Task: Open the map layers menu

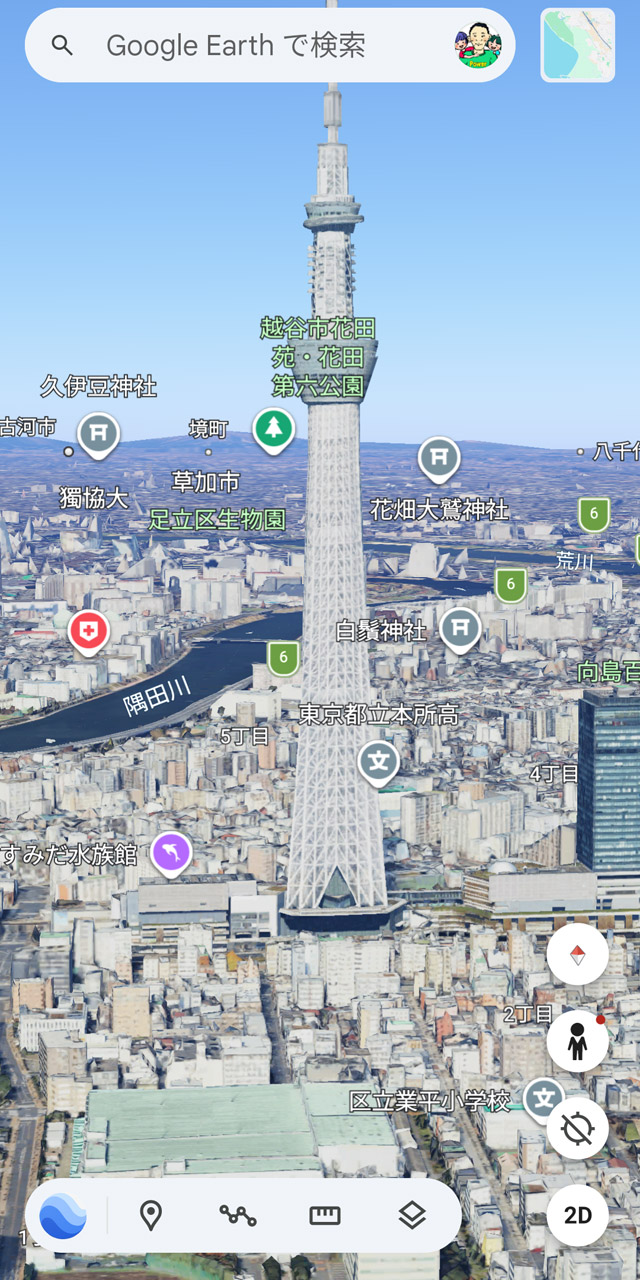Action: [412, 1216]
